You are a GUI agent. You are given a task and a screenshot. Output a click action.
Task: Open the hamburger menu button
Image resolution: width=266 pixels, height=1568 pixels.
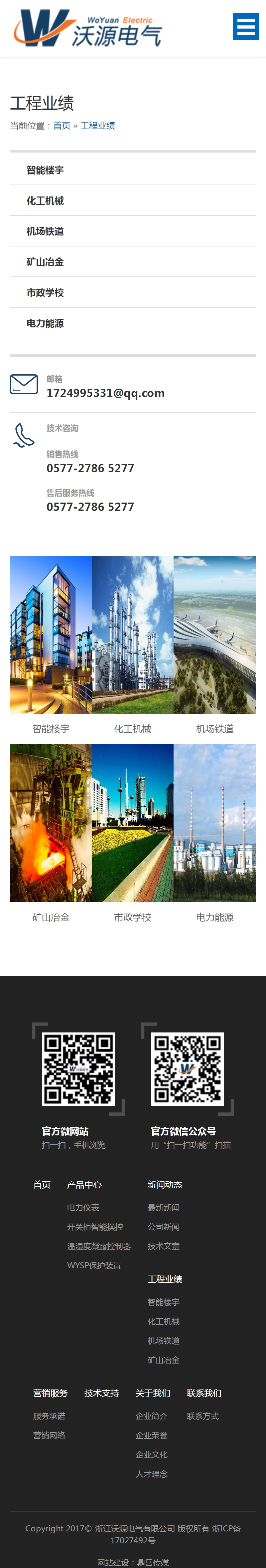click(x=245, y=27)
